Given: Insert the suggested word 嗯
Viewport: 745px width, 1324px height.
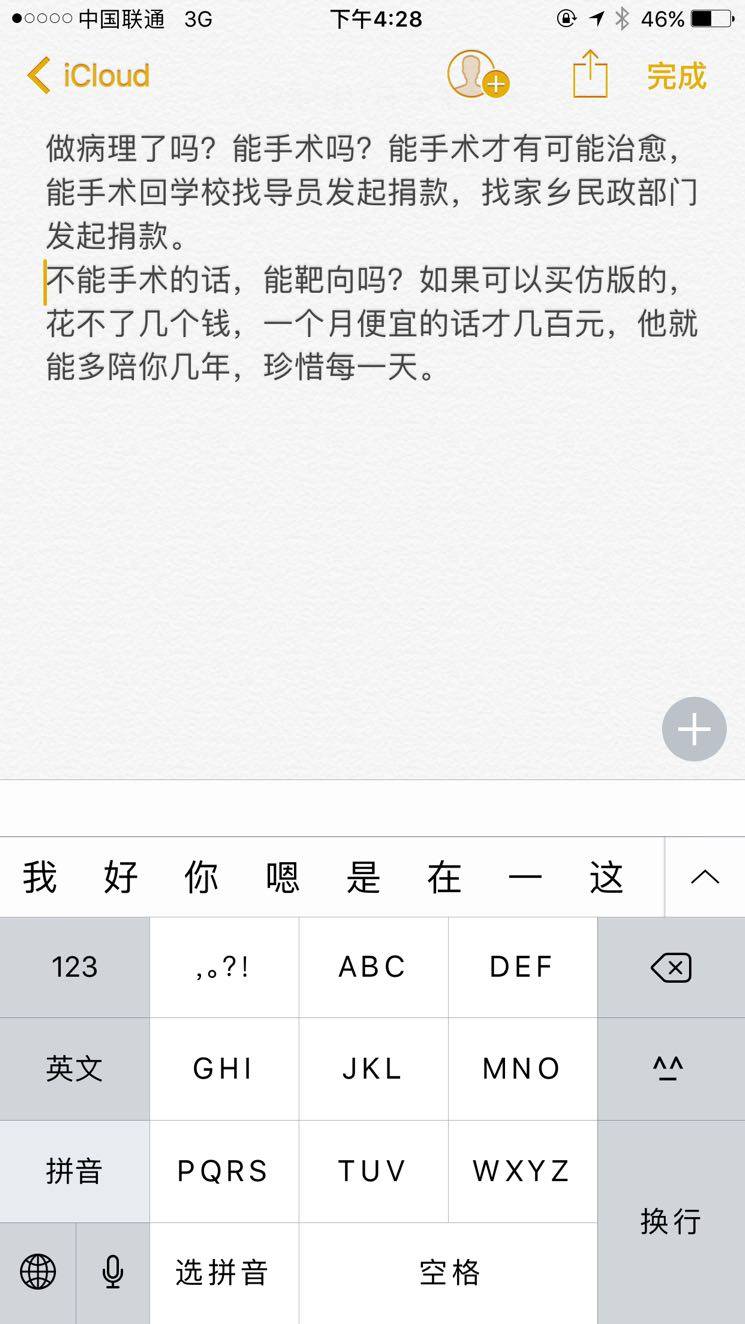Looking at the screenshot, I should [x=283, y=878].
